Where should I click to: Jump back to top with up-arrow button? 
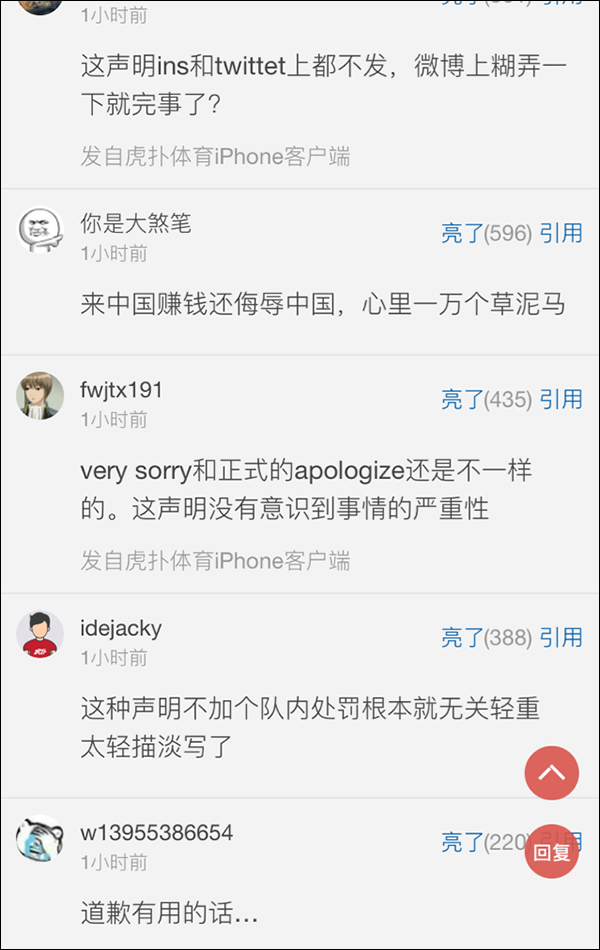coord(552,773)
